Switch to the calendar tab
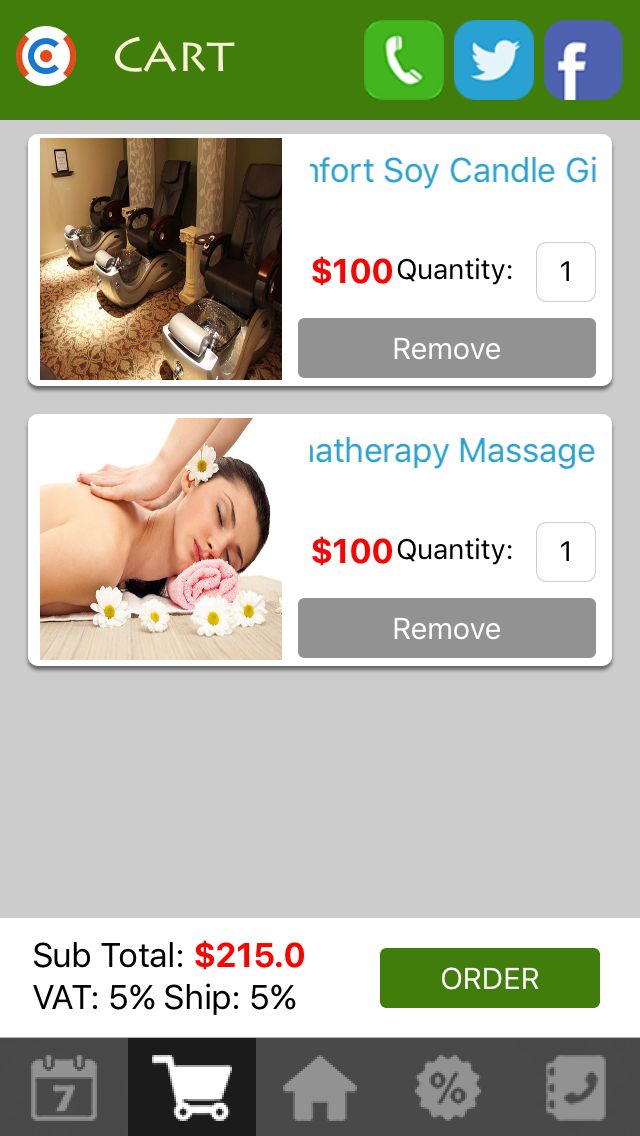This screenshot has width=640, height=1136. [x=64, y=1087]
